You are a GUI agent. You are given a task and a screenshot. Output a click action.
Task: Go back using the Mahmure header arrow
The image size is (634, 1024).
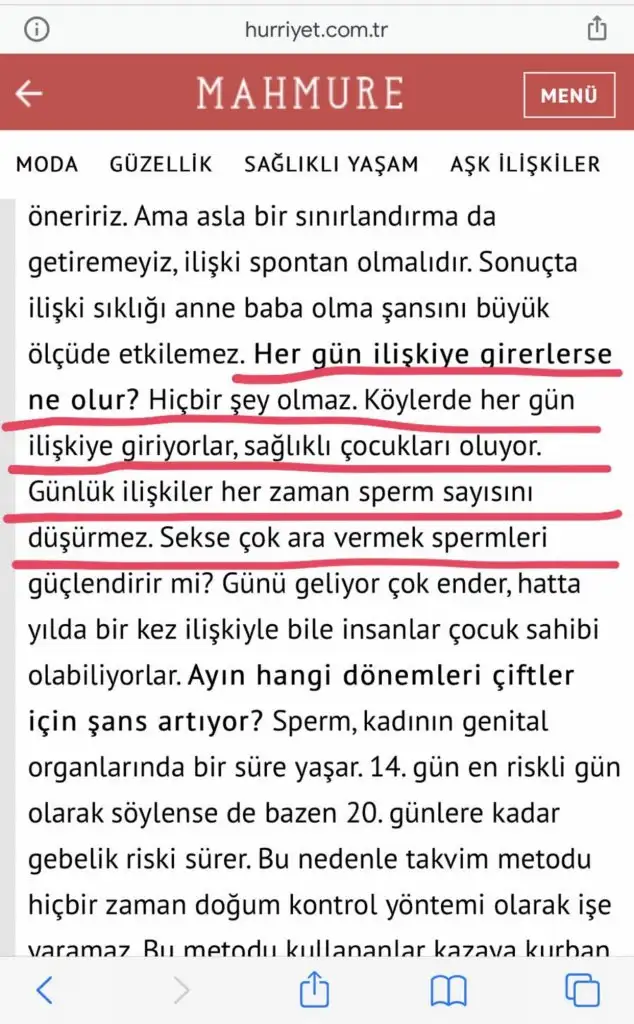click(x=29, y=95)
